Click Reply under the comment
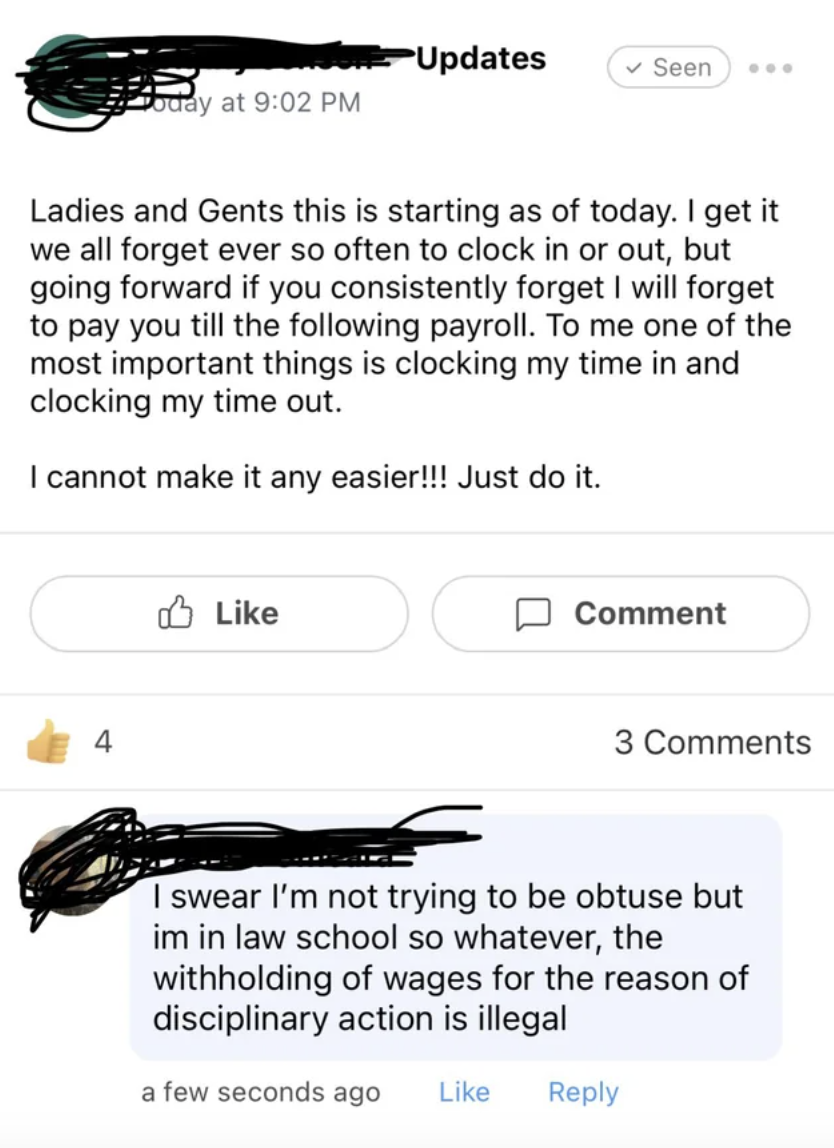The image size is (834, 1148). tap(583, 1092)
